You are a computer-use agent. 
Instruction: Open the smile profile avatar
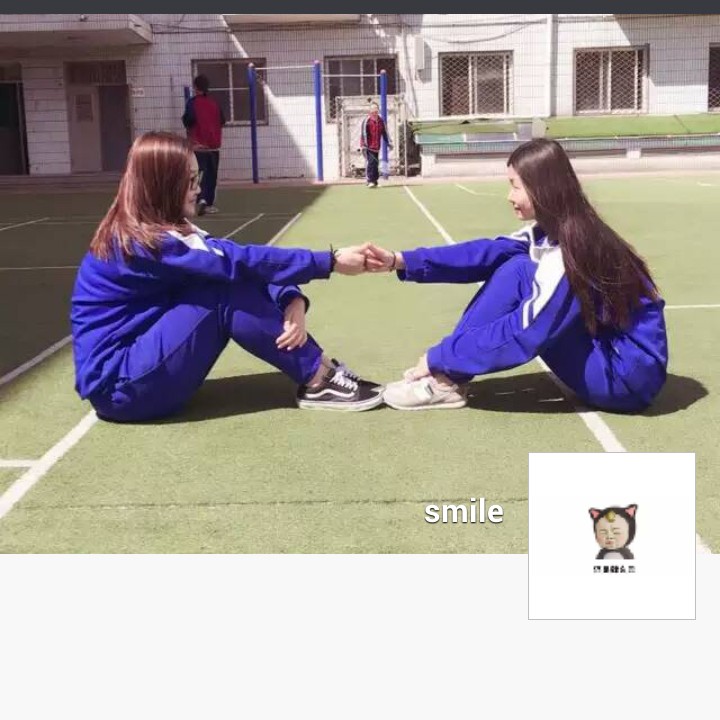click(x=612, y=536)
